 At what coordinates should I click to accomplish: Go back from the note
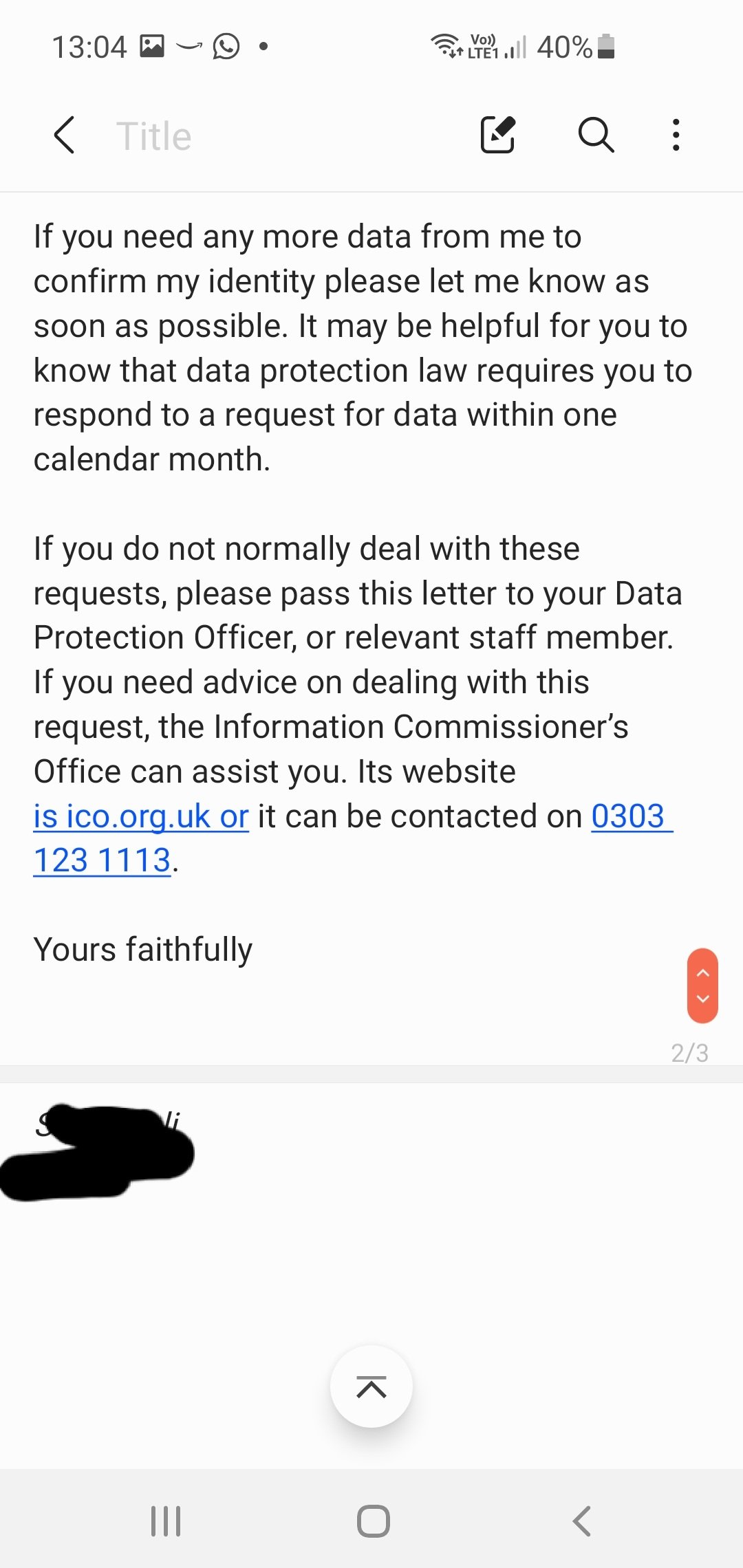coord(64,135)
